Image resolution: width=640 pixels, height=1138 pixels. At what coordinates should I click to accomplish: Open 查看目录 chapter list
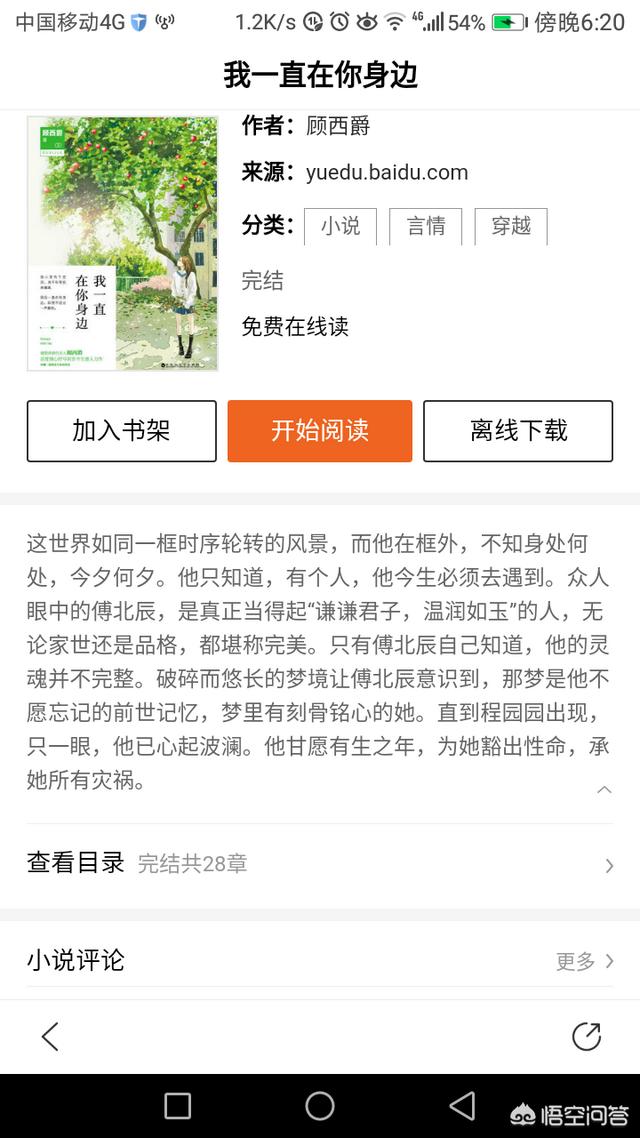coord(320,864)
